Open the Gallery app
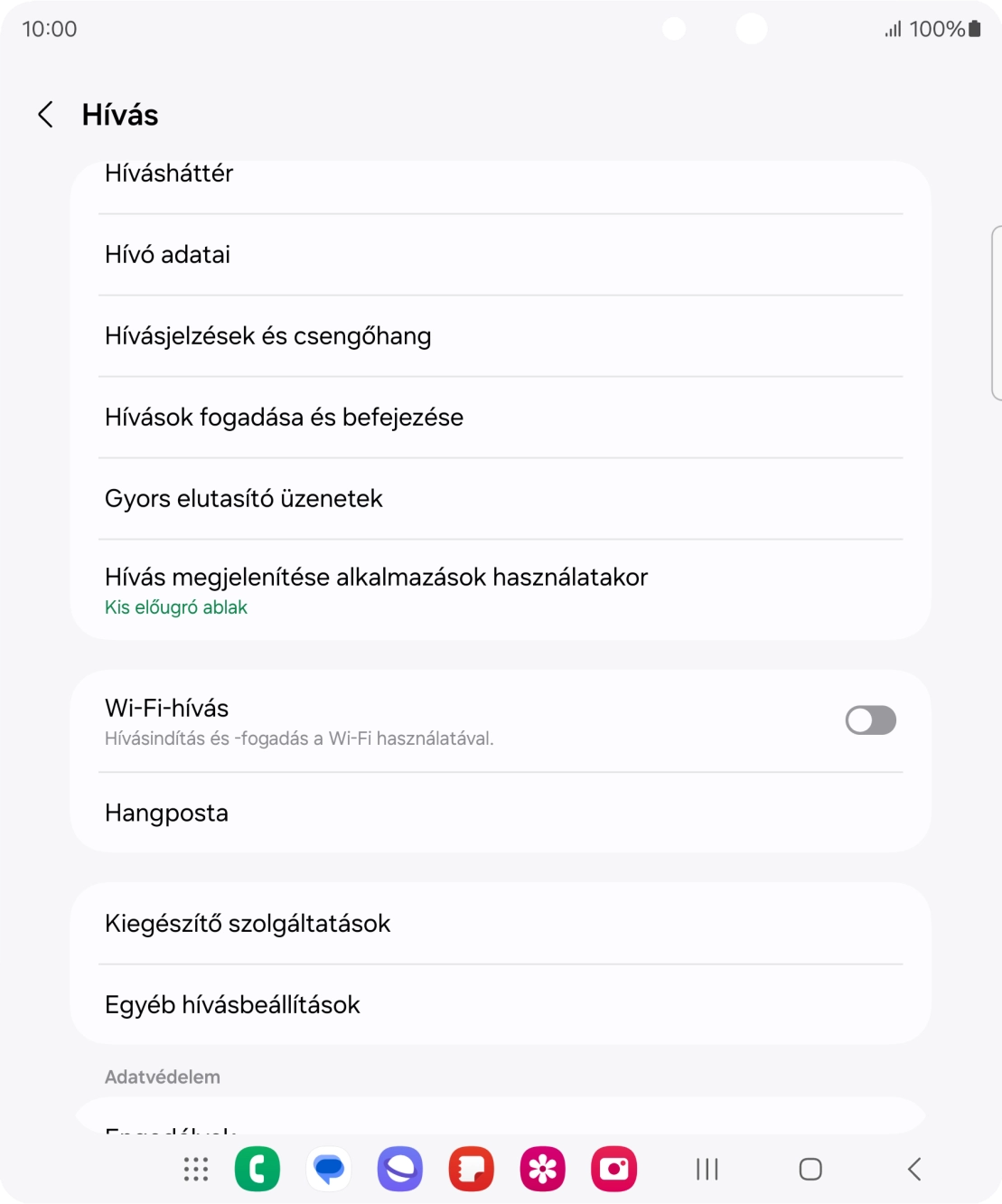1002x1204 pixels. [542, 1168]
